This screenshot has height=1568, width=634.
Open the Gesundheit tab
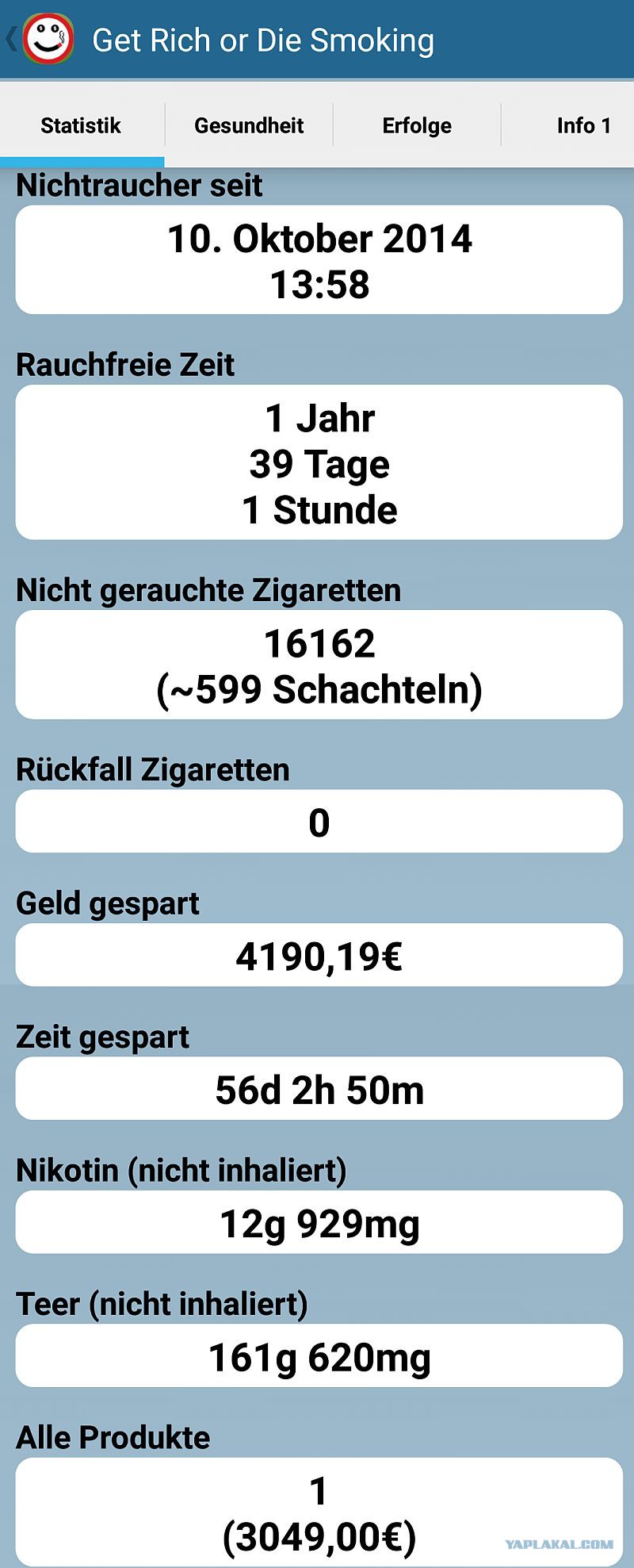pos(249,125)
